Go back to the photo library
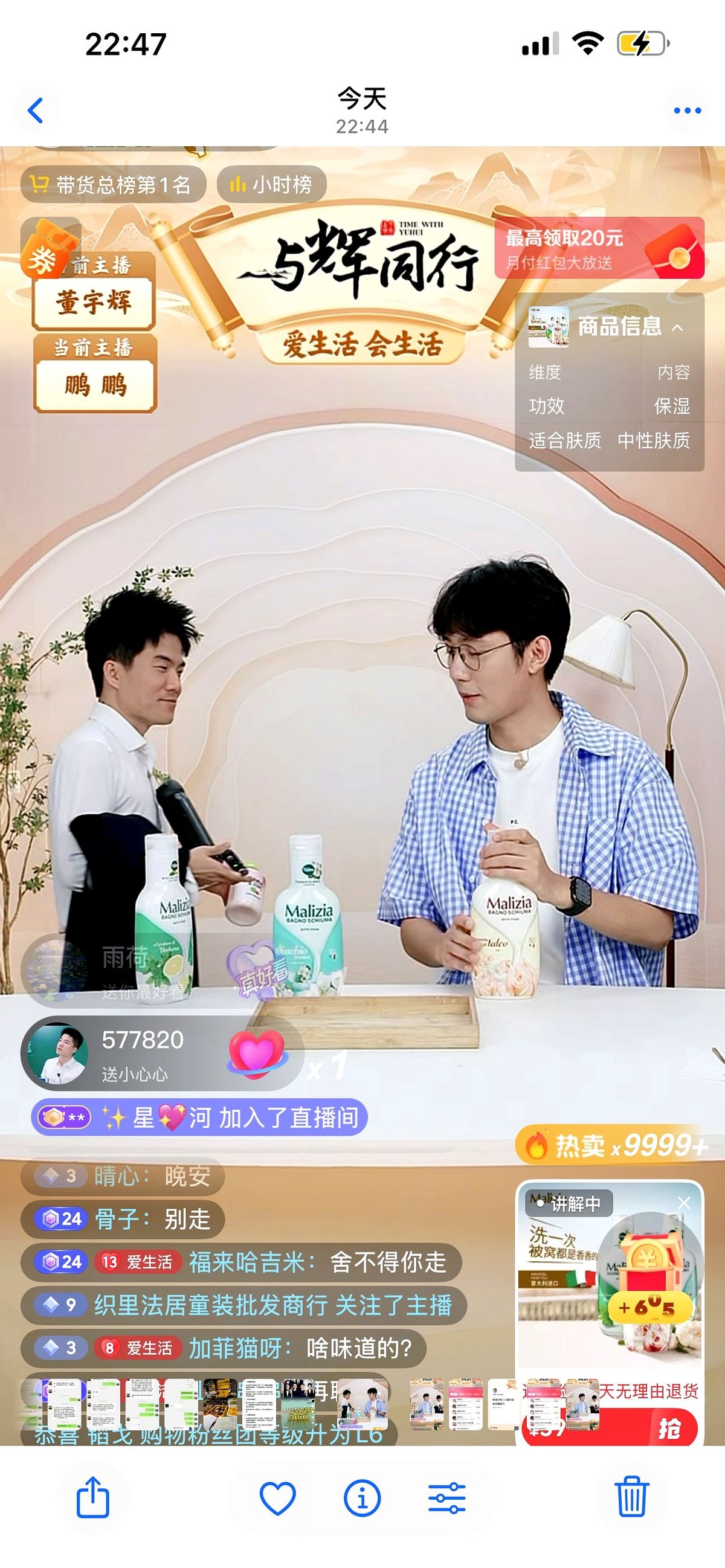 pyautogui.click(x=36, y=111)
